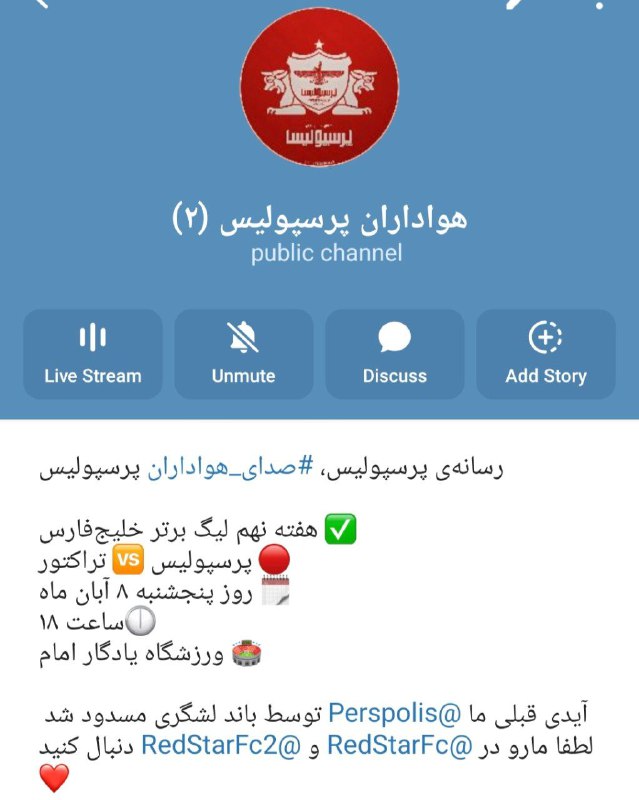The image size is (639, 800).
Task: Unmute this channel's notifications
Action: click(243, 354)
